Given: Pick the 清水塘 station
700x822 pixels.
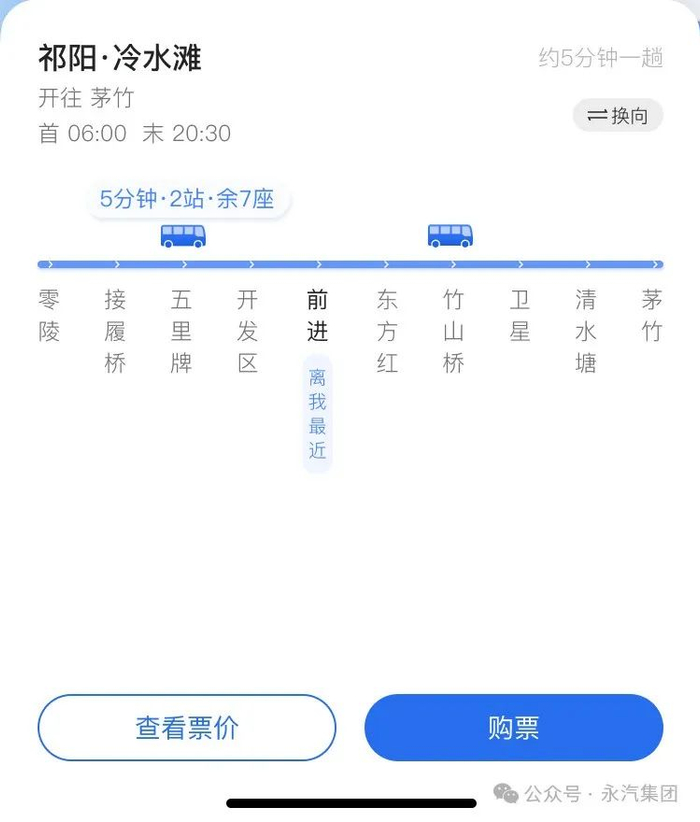Looking at the screenshot, I should (586, 331).
